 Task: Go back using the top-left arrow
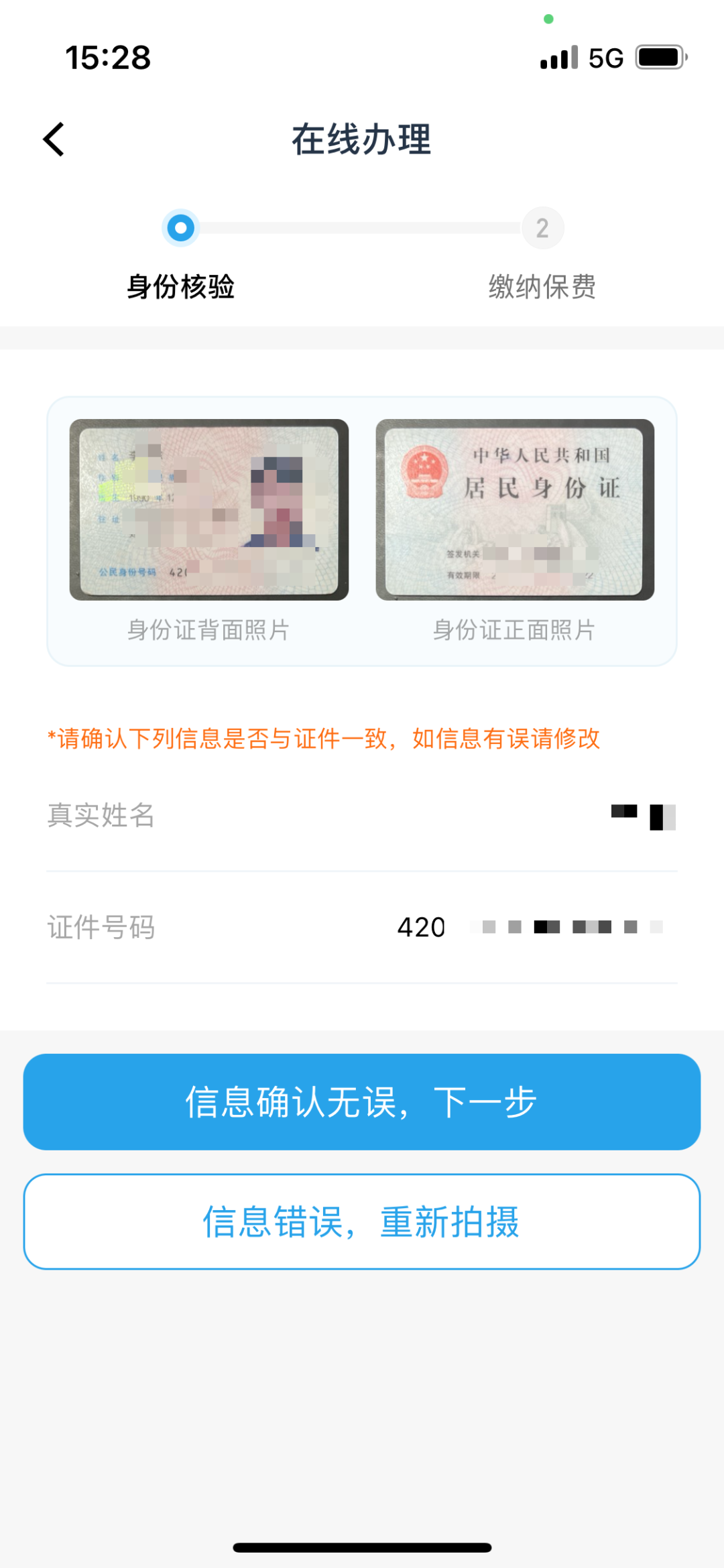tap(54, 139)
